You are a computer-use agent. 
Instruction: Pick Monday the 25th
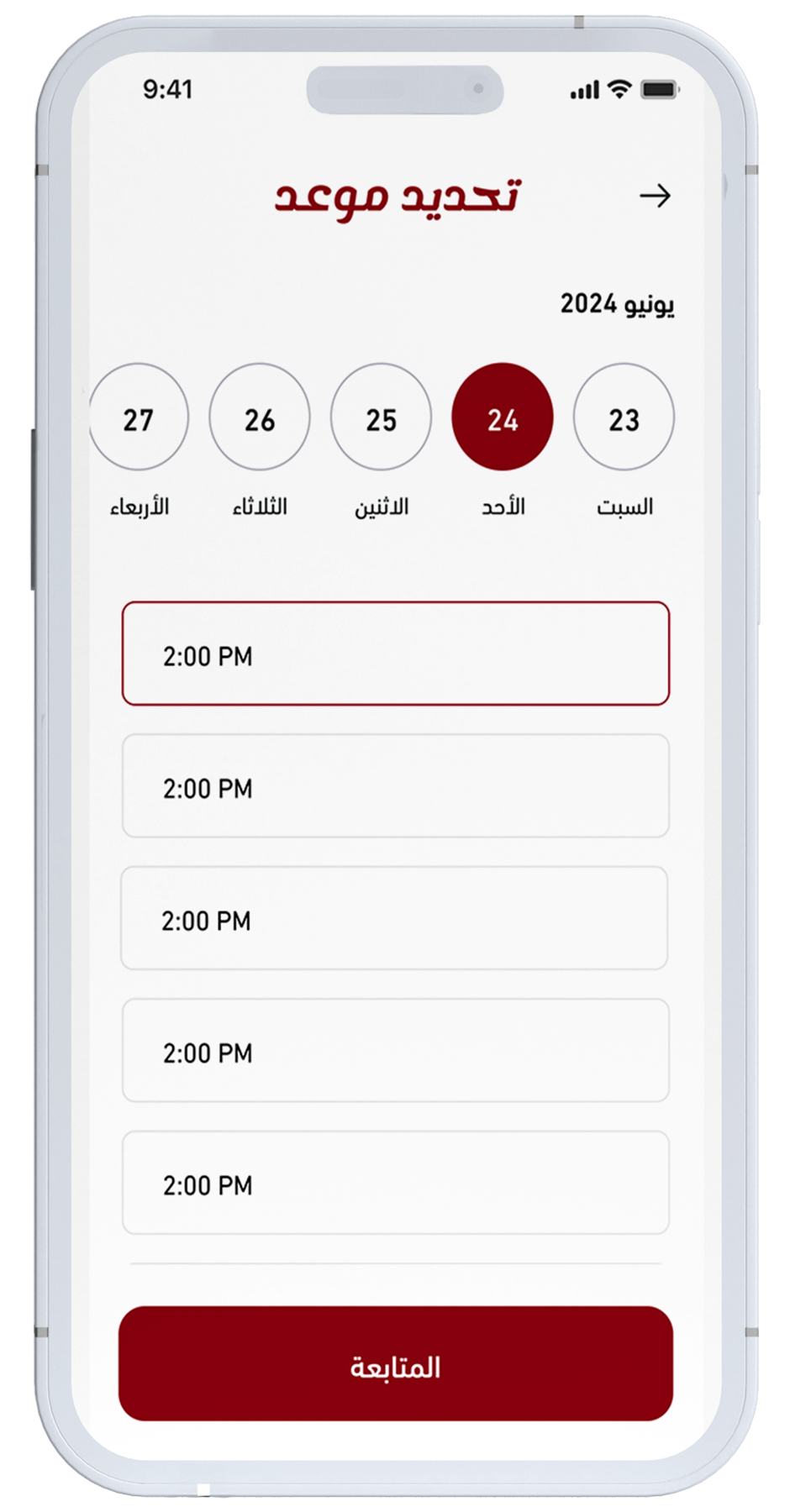[381, 417]
